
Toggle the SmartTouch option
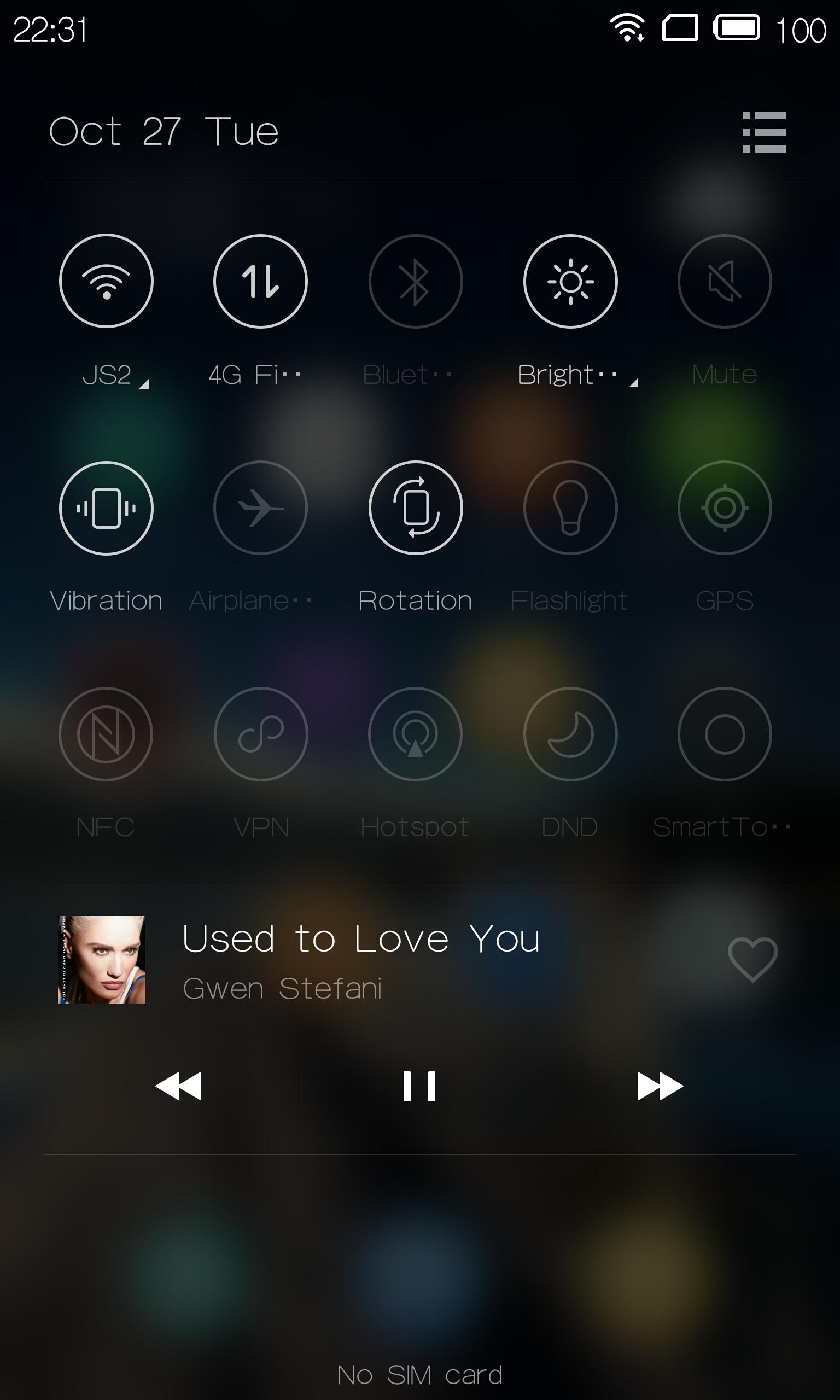725,734
